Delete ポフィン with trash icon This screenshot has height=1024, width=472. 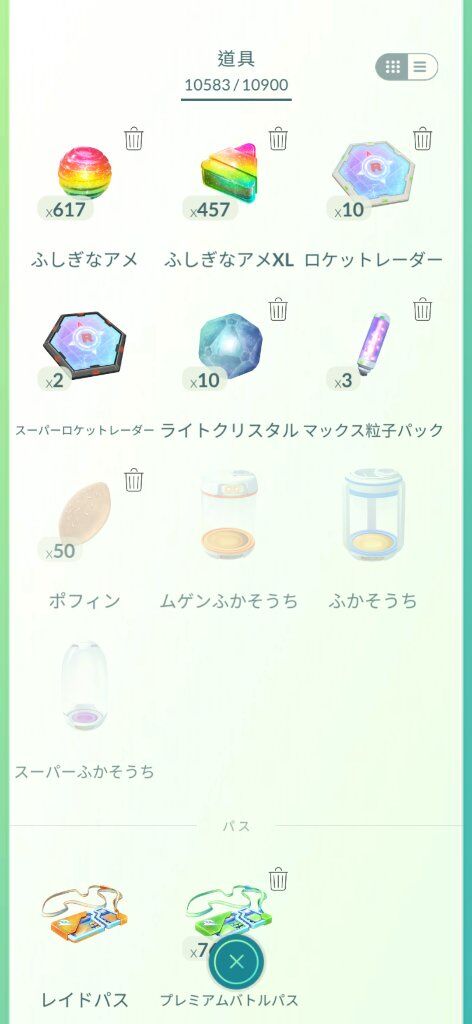coord(134,480)
